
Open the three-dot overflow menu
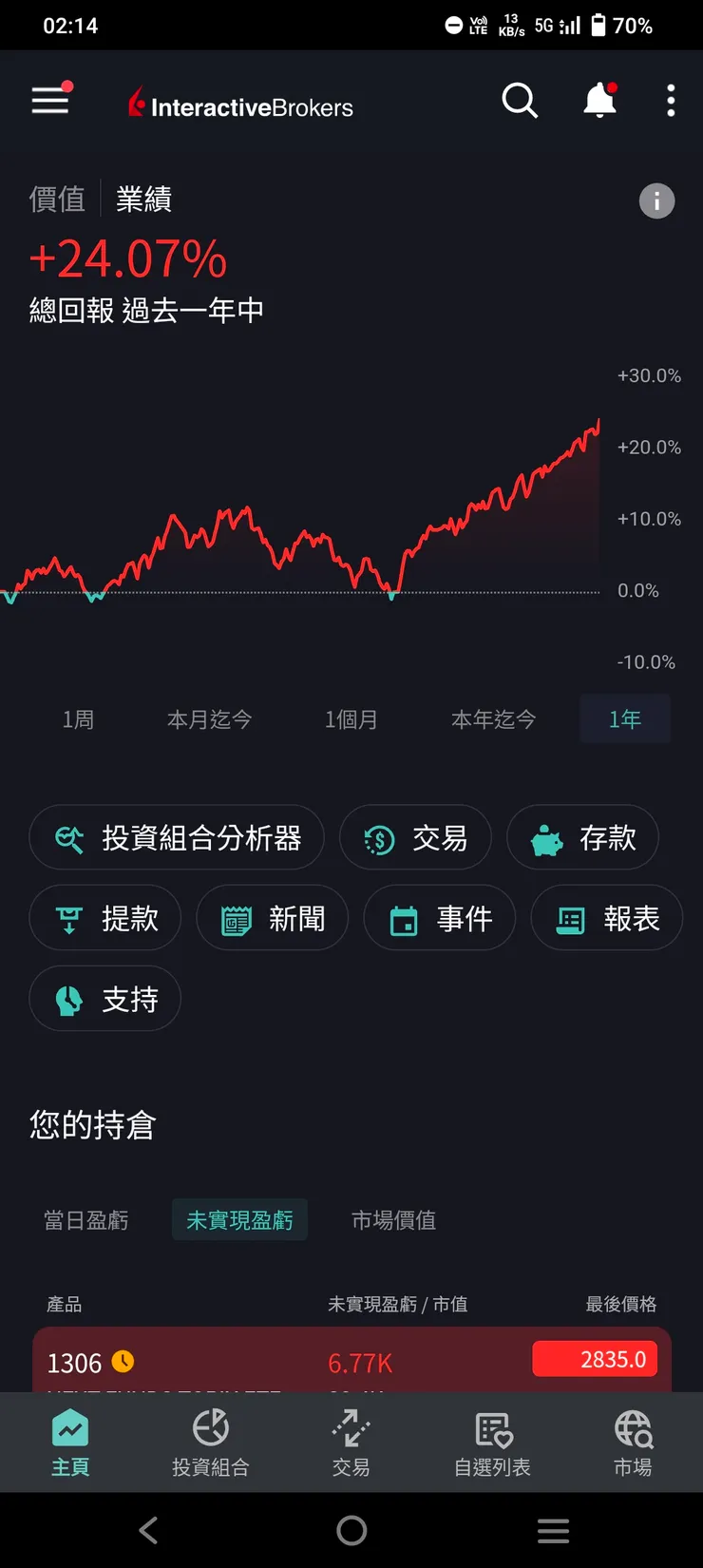click(x=671, y=100)
